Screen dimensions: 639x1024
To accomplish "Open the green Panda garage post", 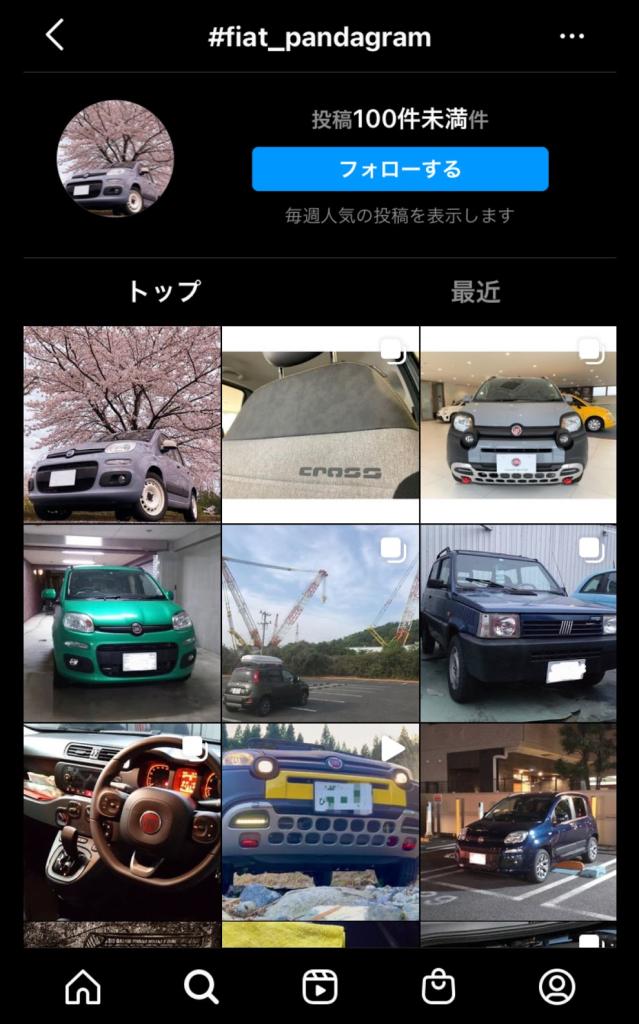I will [x=122, y=622].
